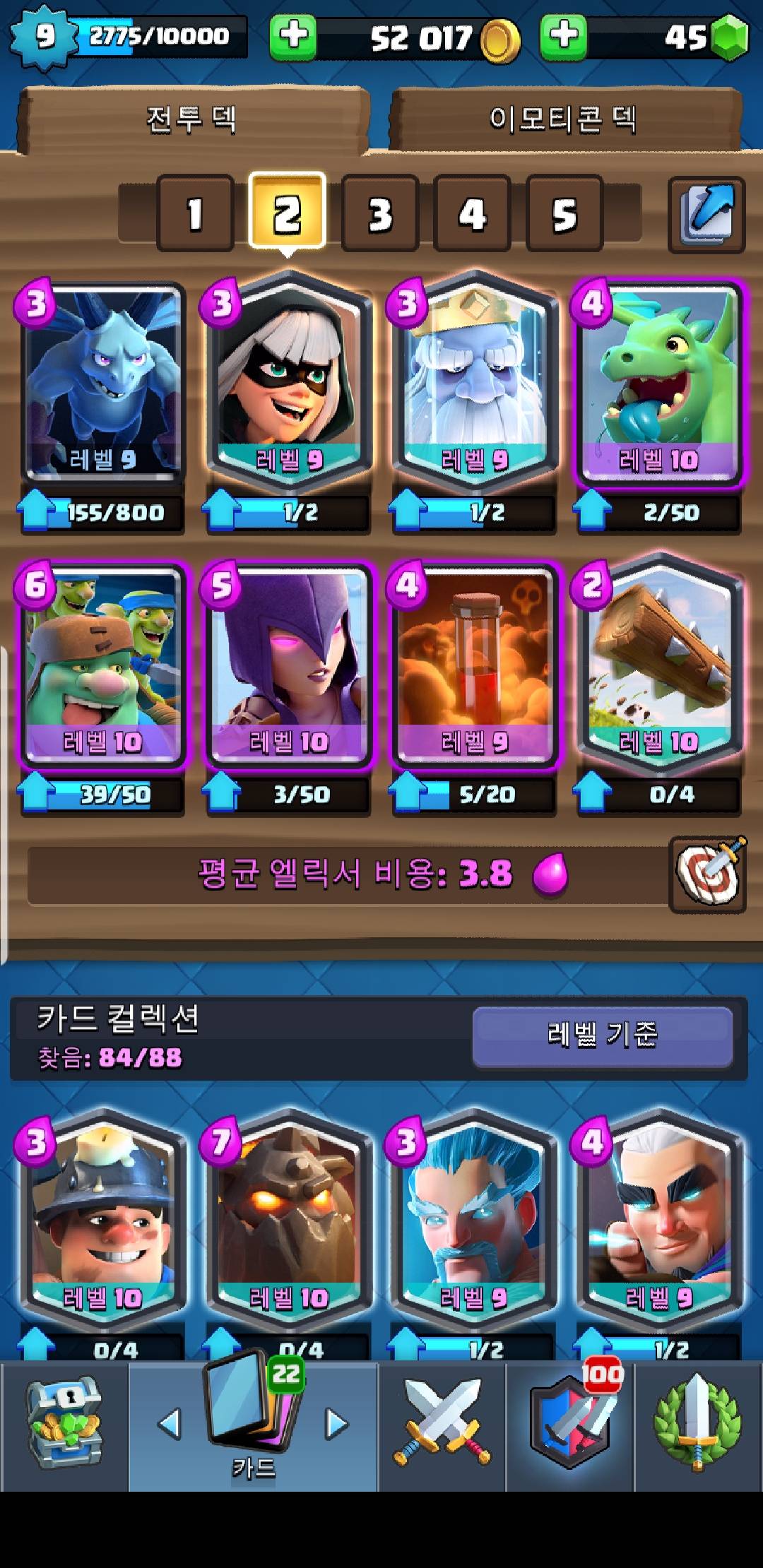Viewport: 763px width, 1568px height.
Task: Switch to the 이모티콘 덱 tab
Action: click(x=563, y=119)
